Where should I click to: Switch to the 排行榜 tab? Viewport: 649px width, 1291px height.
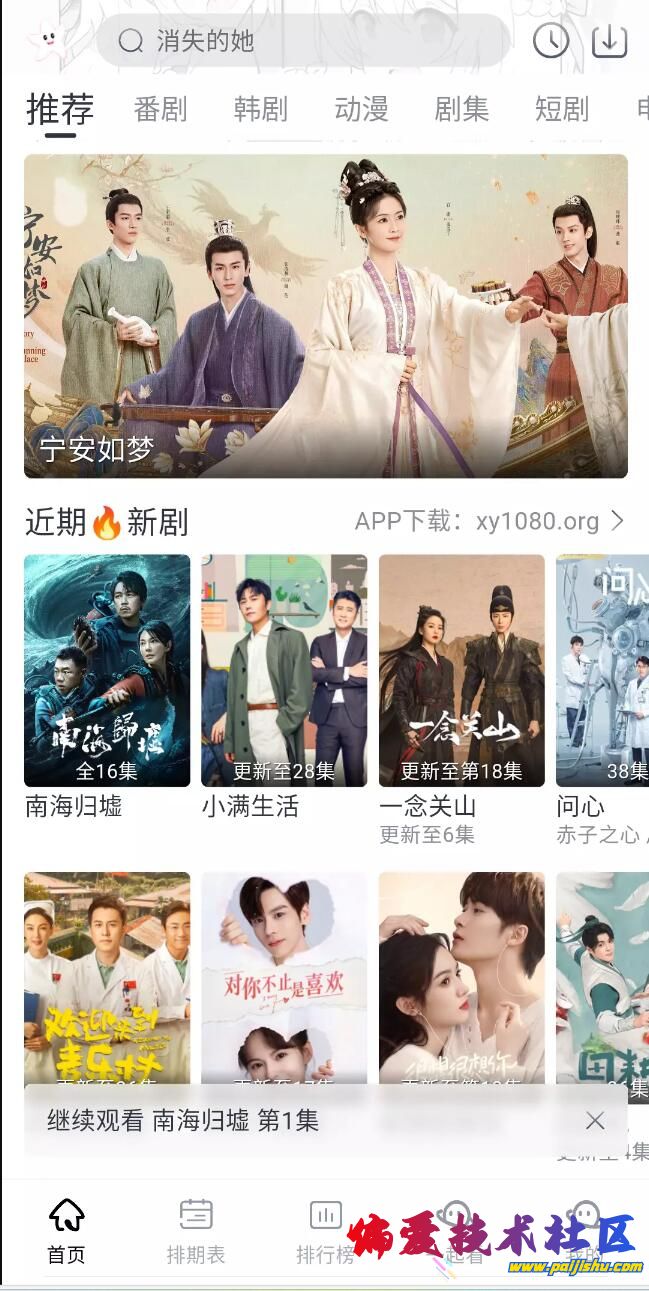[x=325, y=1232]
